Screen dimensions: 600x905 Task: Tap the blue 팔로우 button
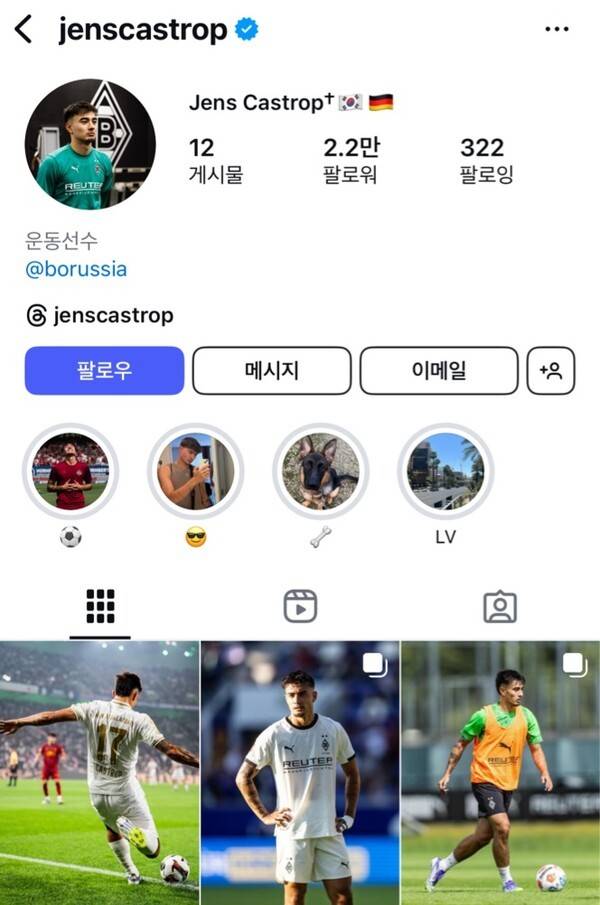[x=104, y=371]
